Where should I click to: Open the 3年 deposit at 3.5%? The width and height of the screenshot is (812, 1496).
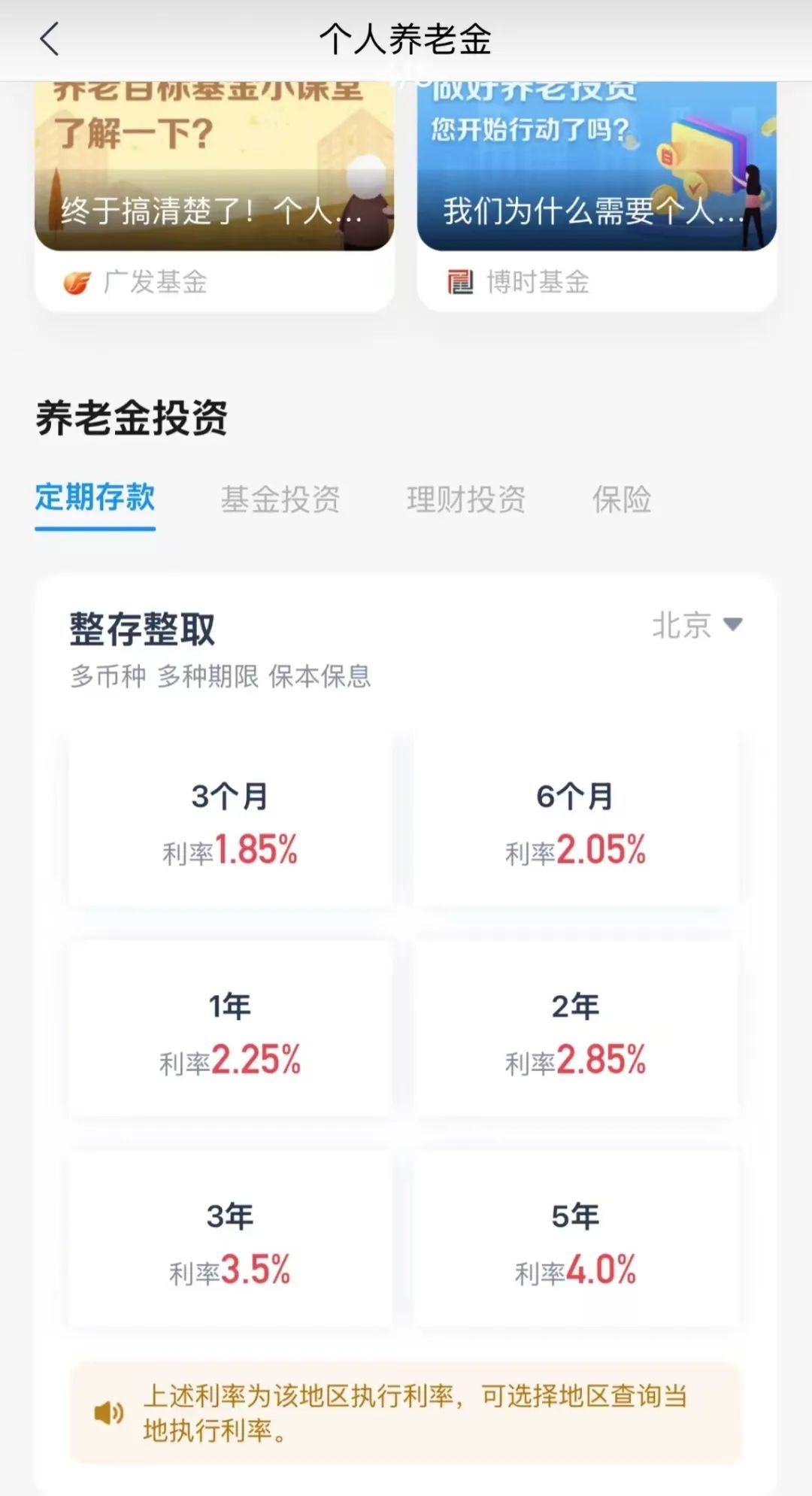click(x=230, y=1241)
